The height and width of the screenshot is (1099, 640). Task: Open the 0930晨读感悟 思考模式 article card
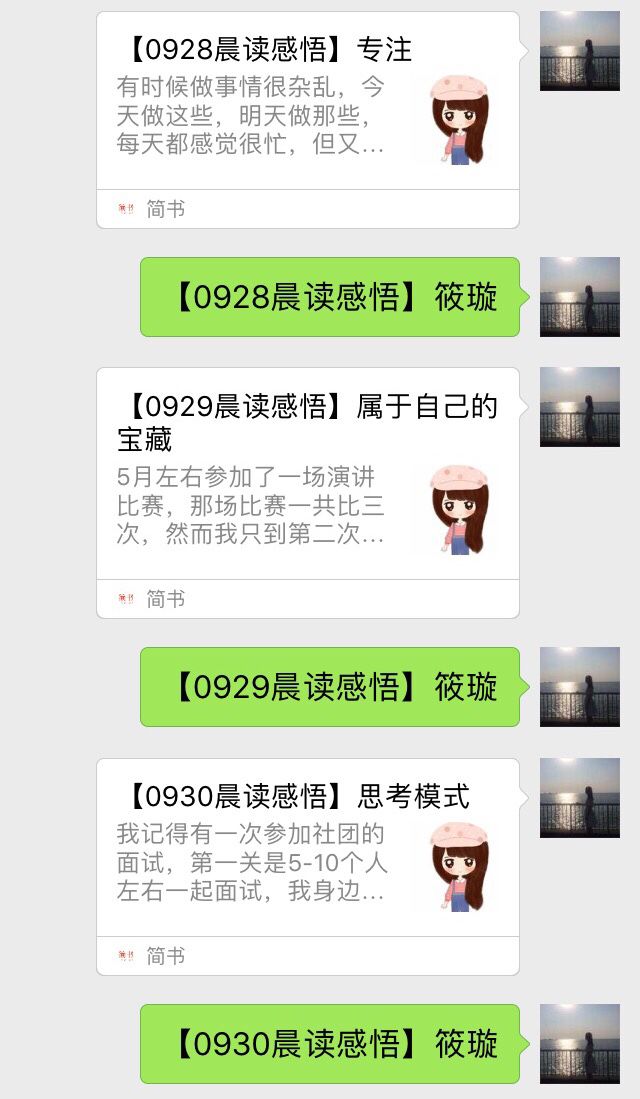[308, 867]
